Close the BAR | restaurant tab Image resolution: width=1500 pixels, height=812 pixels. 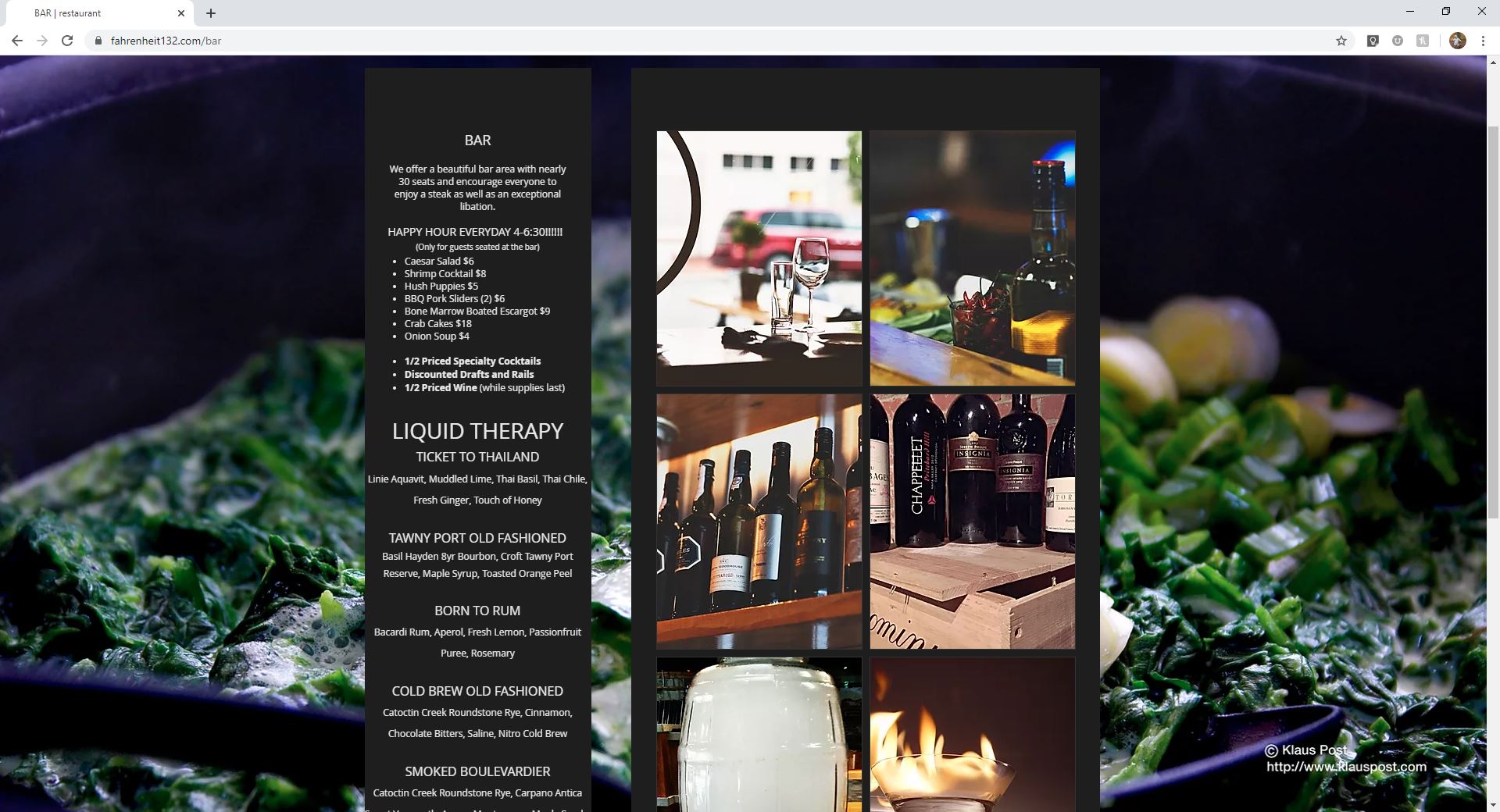pos(181,13)
